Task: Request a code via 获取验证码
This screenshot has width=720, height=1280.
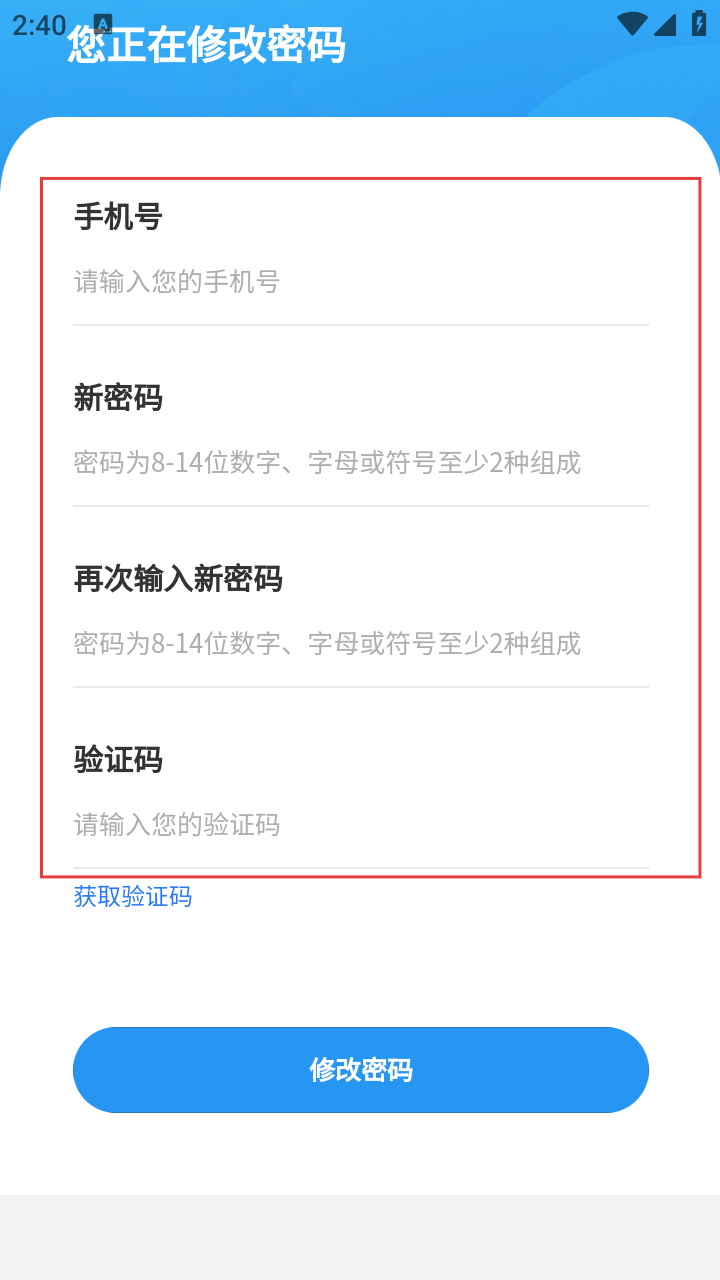Action: pos(133,896)
